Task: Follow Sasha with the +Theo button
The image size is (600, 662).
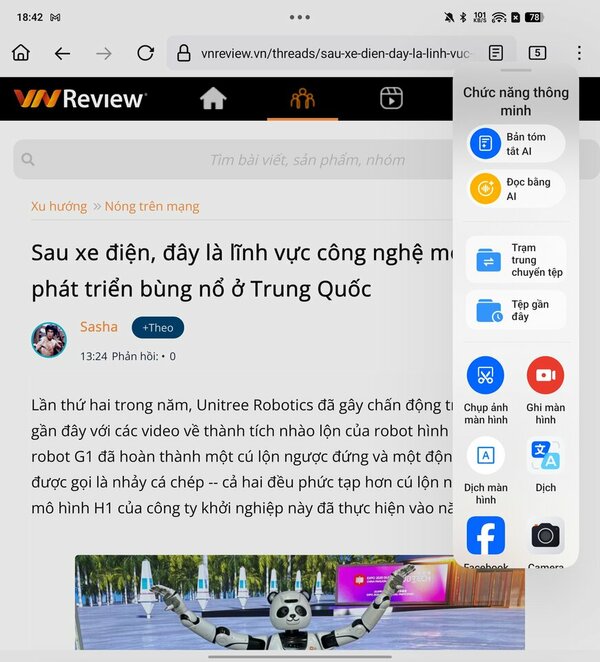Action: [x=158, y=327]
